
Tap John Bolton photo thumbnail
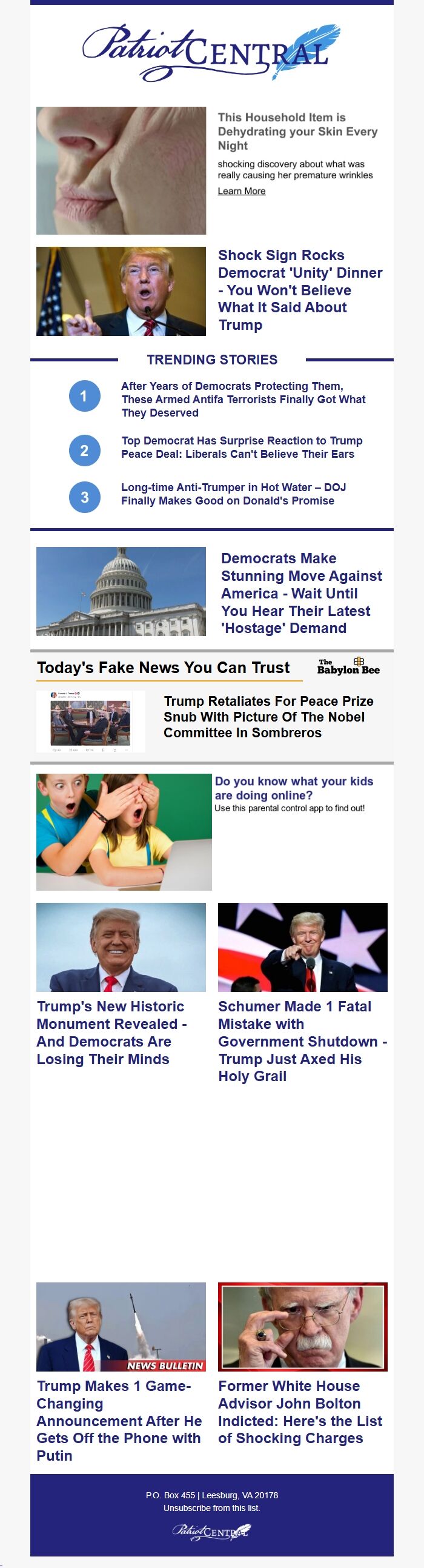tap(302, 1326)
